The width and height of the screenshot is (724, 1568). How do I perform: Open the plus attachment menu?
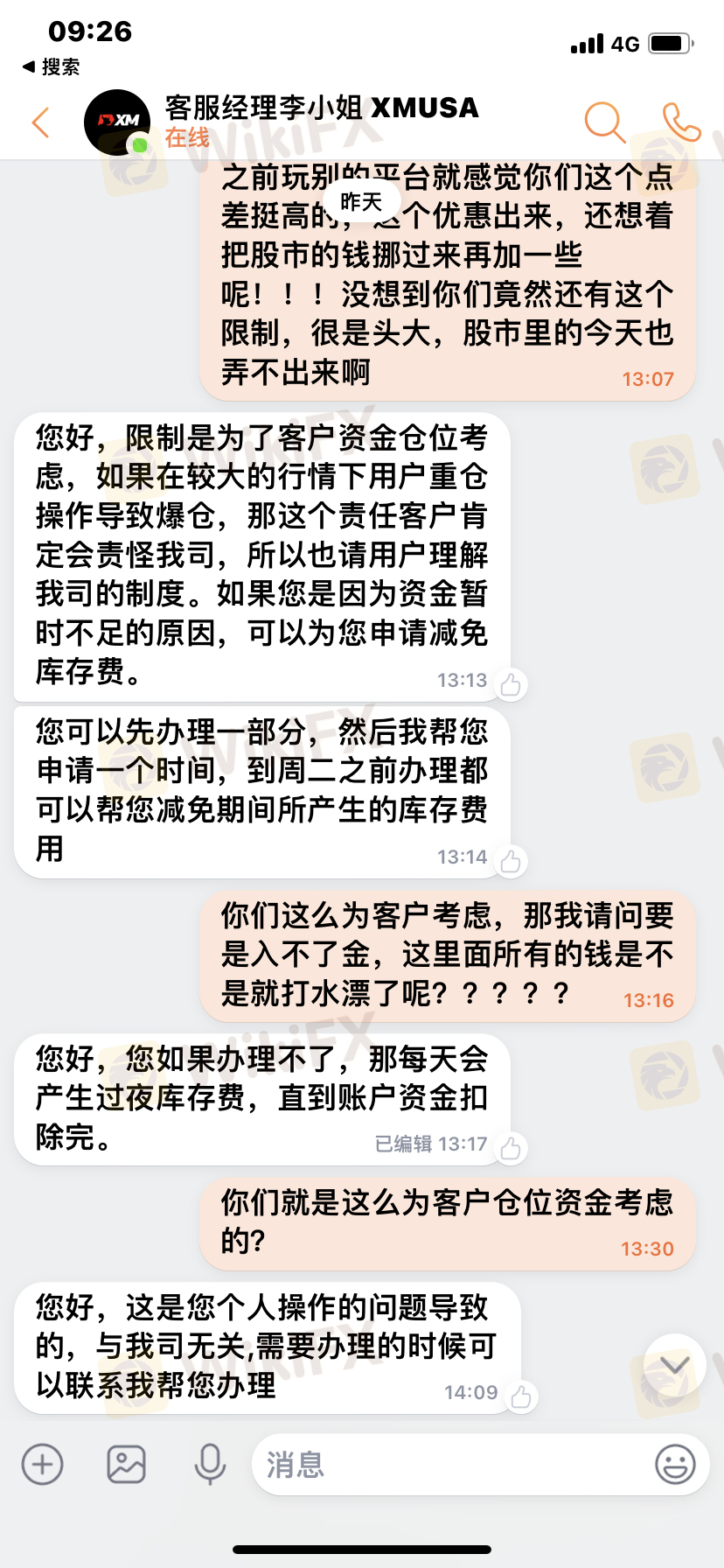pos(43,1464)
